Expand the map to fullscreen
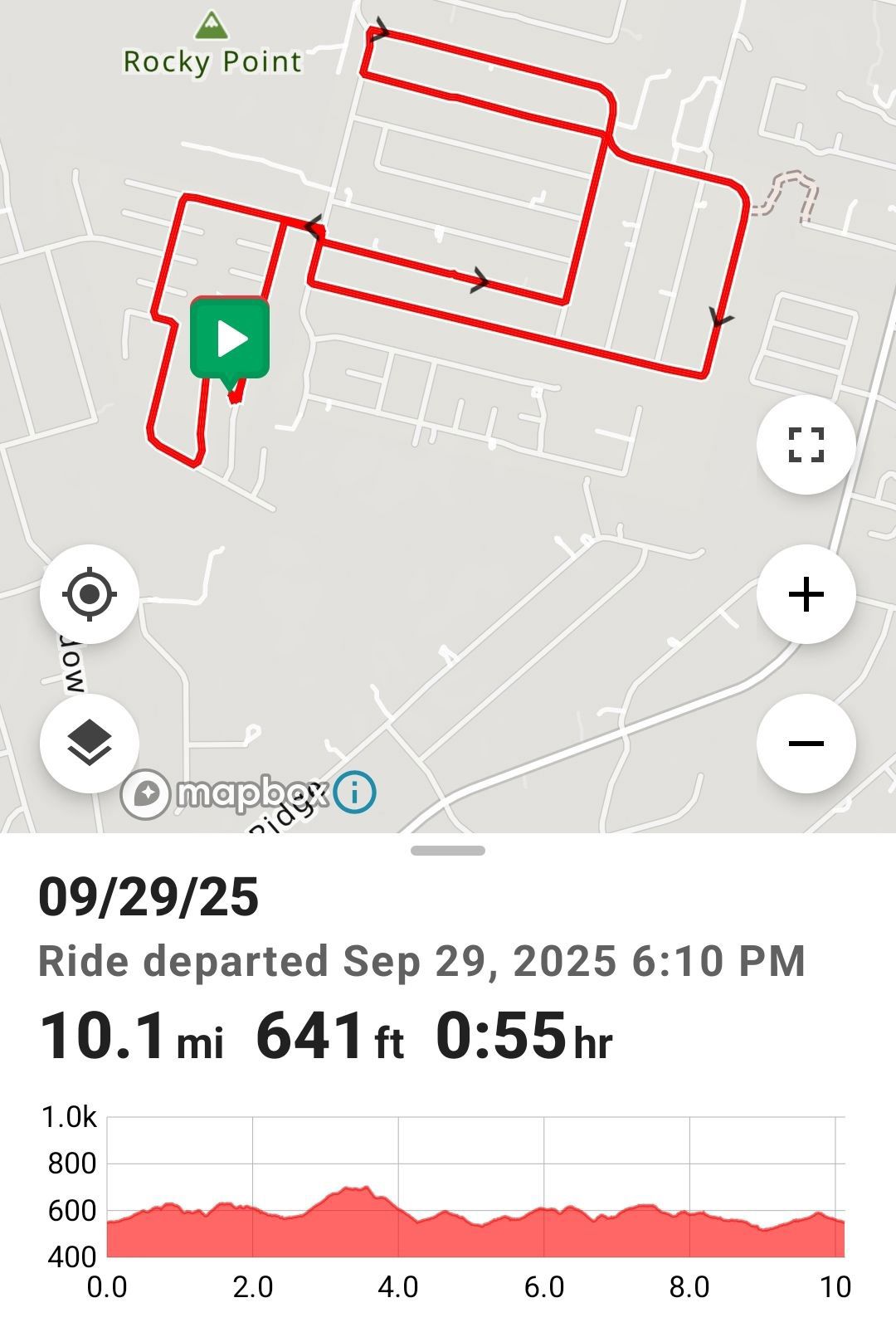896x1327 pixels. point(806,445)
